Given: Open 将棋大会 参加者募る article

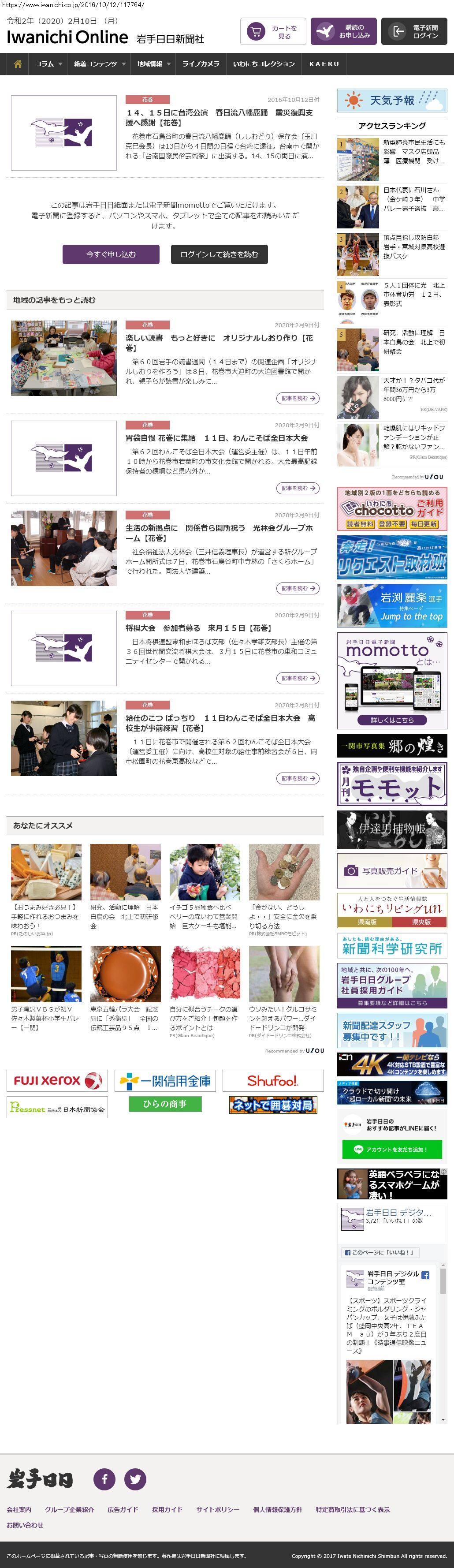Looking at the screenshot, I should click(199, 627).
